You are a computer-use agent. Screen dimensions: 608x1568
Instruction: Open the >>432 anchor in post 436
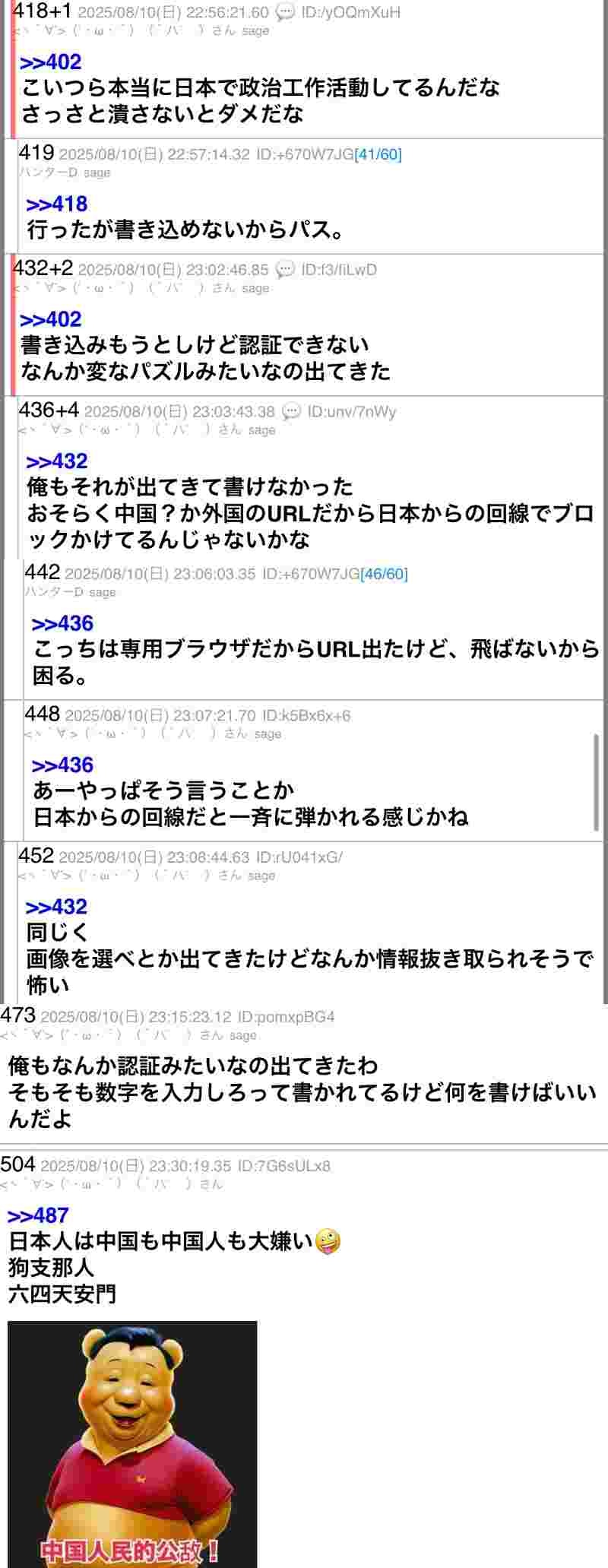click(x=56, y=461)
